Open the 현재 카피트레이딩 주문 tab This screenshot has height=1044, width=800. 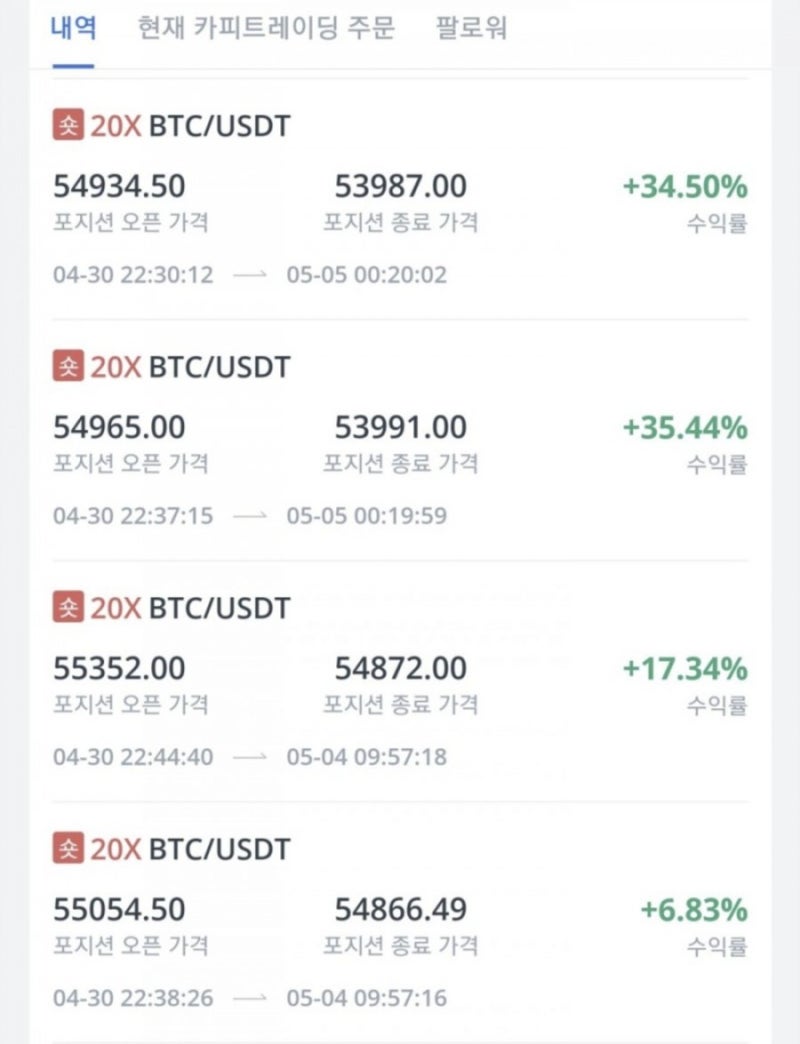266,28
